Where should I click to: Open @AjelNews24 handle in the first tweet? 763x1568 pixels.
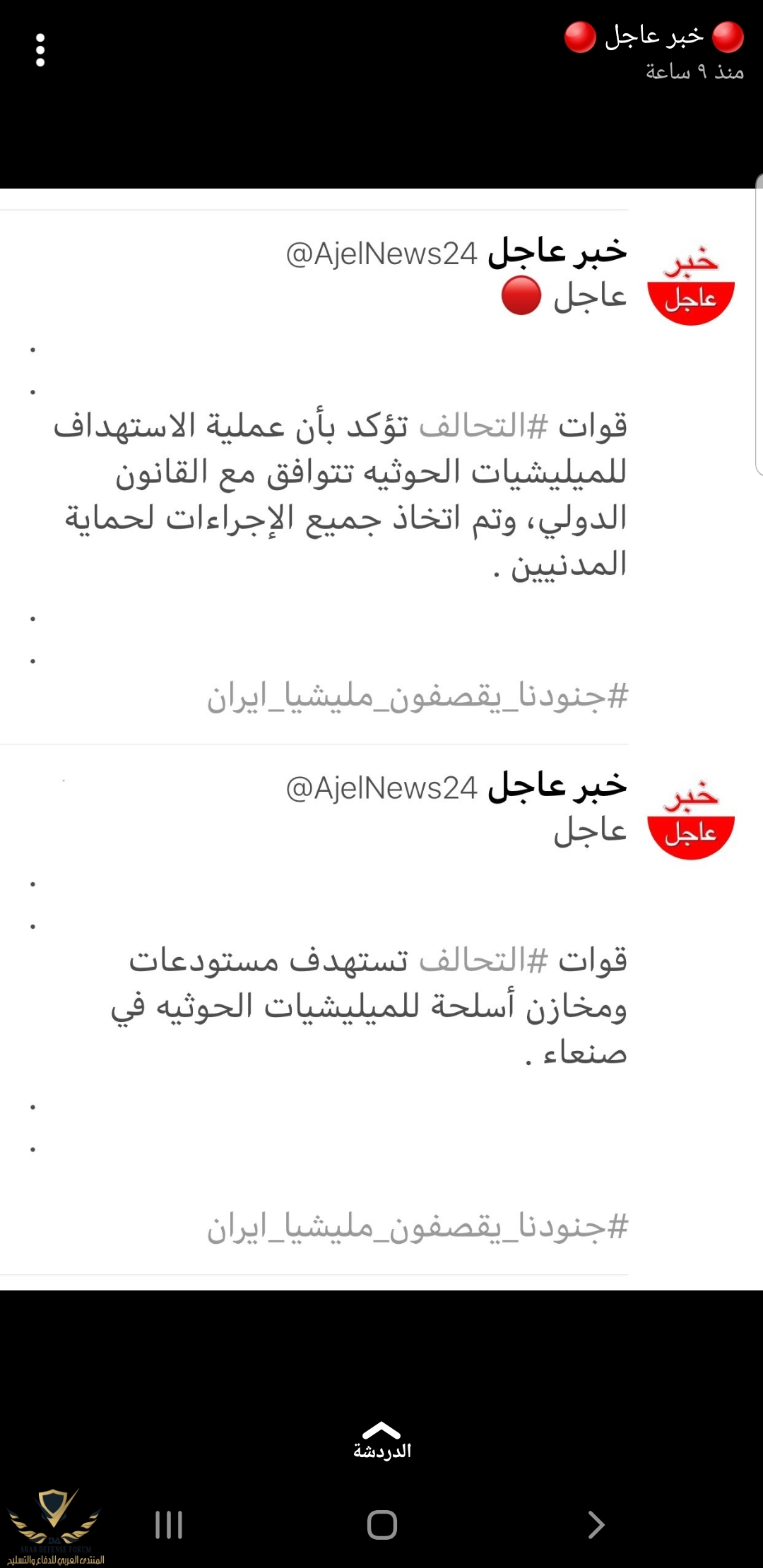tap(381, 254)
